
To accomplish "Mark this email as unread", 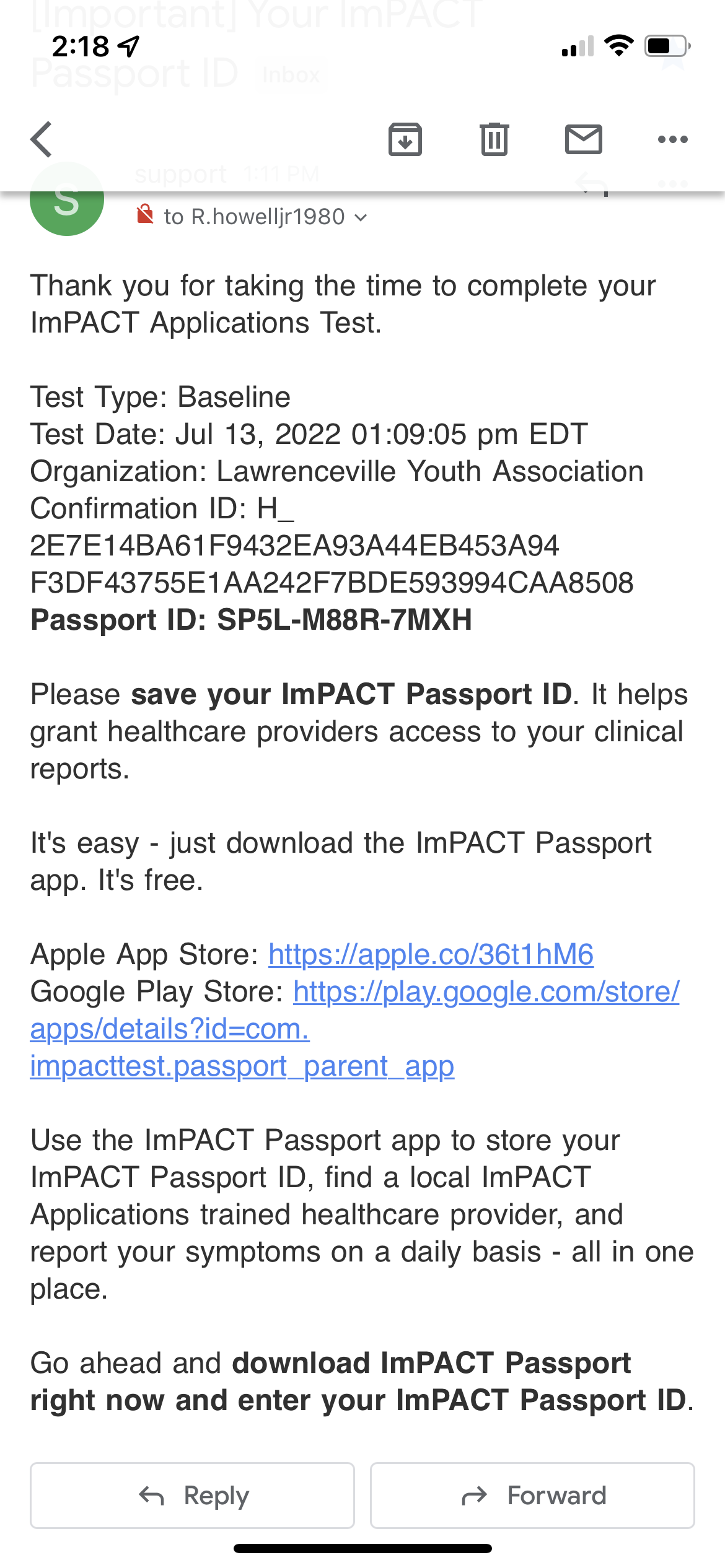I will (x=584, y=139).
